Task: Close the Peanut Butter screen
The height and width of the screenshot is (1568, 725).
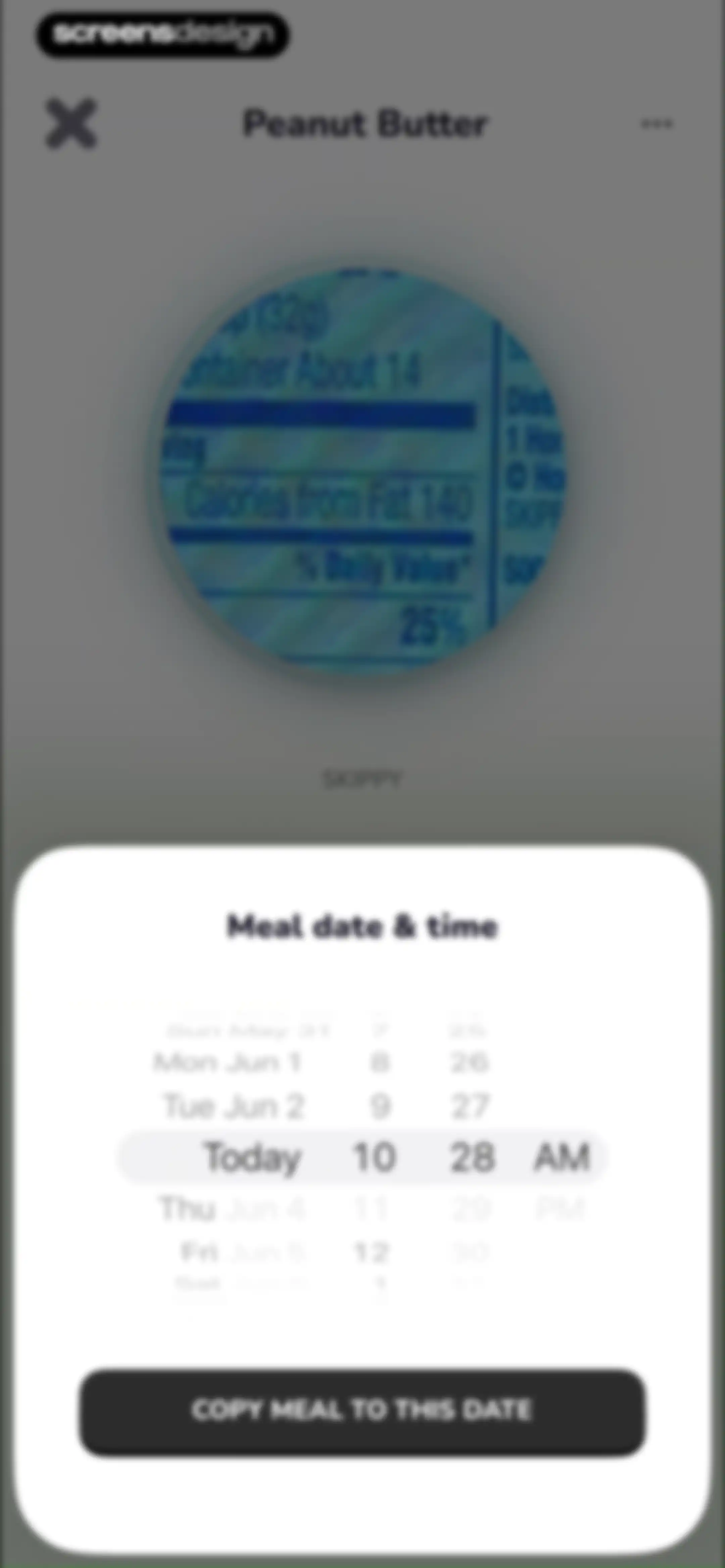Action: click(x=71, y=124)
